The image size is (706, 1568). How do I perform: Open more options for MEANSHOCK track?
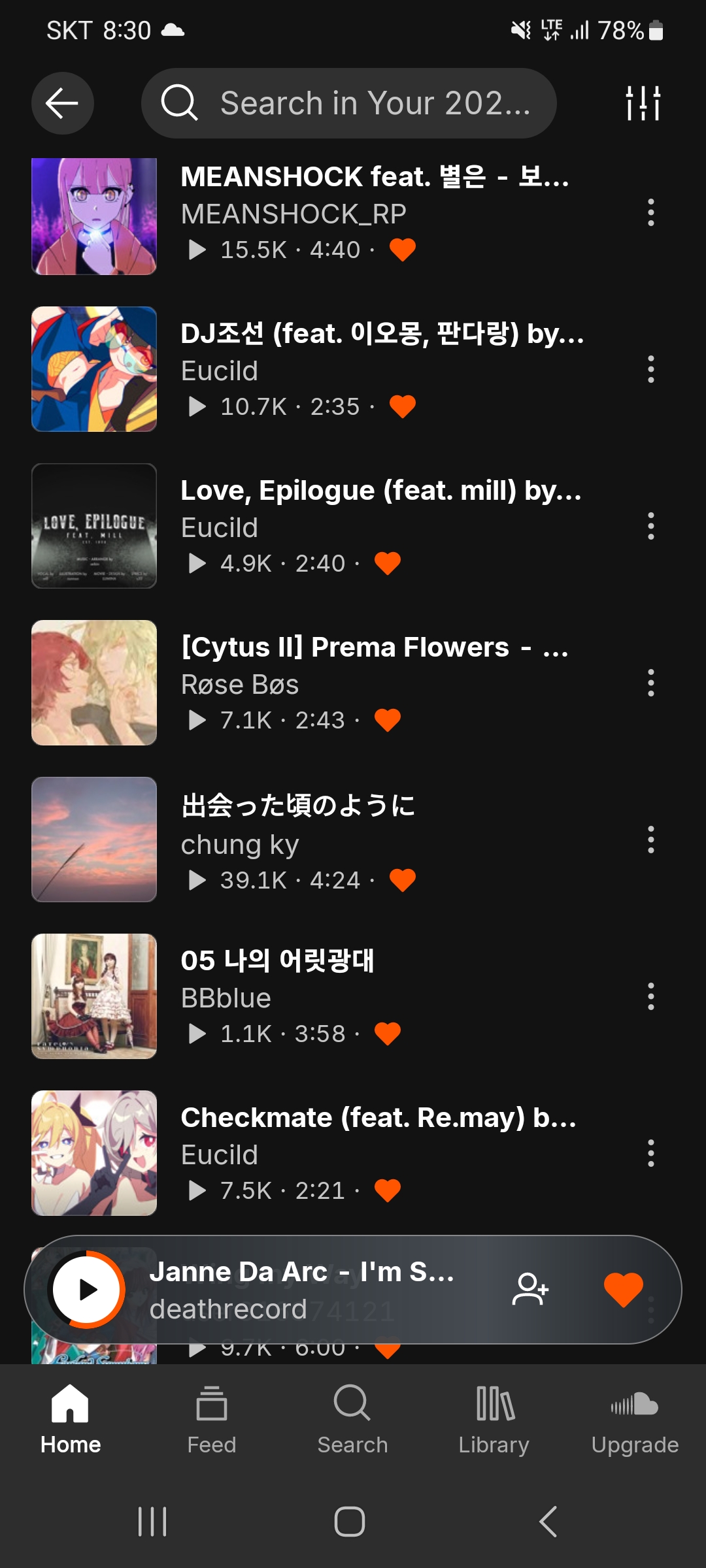pos(650,213)
